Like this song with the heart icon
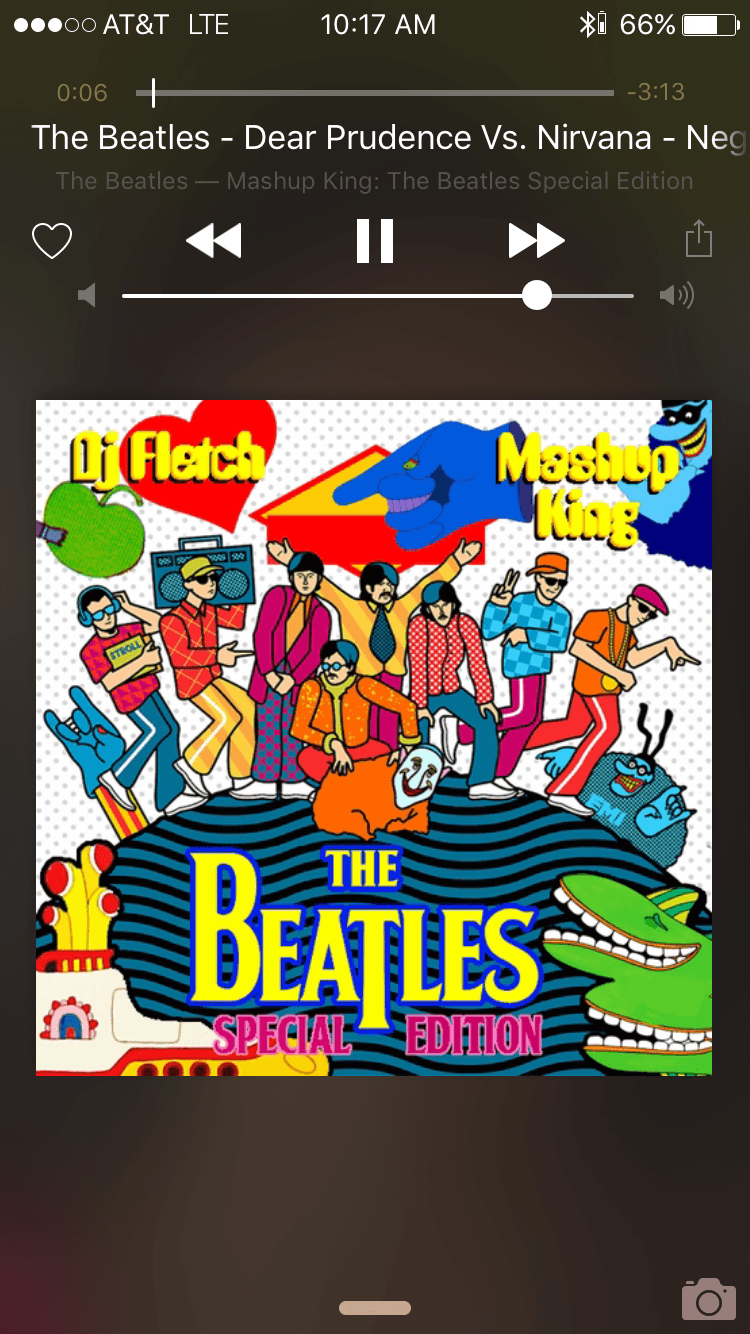 coord(52,241)
